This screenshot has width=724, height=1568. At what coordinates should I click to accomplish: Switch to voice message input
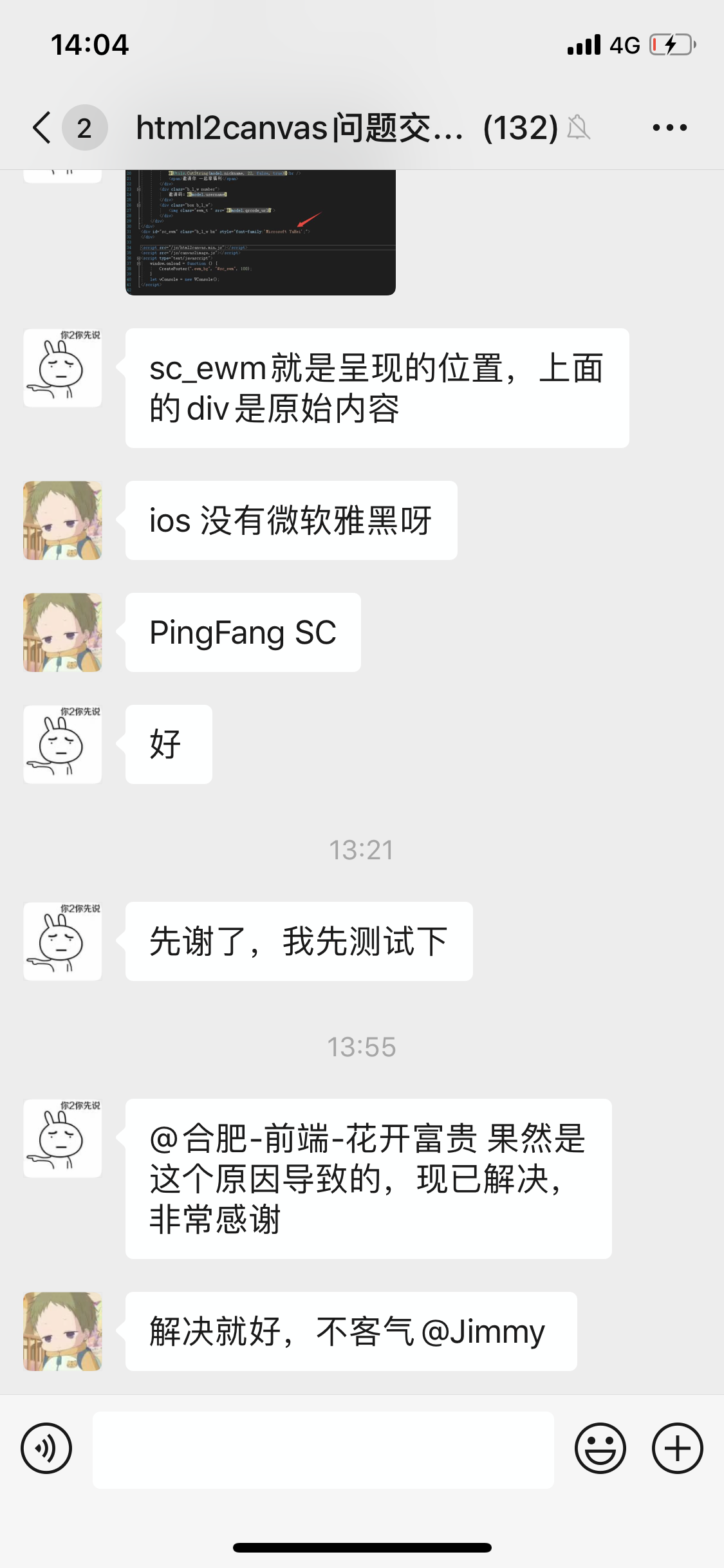pos(46,1448)
